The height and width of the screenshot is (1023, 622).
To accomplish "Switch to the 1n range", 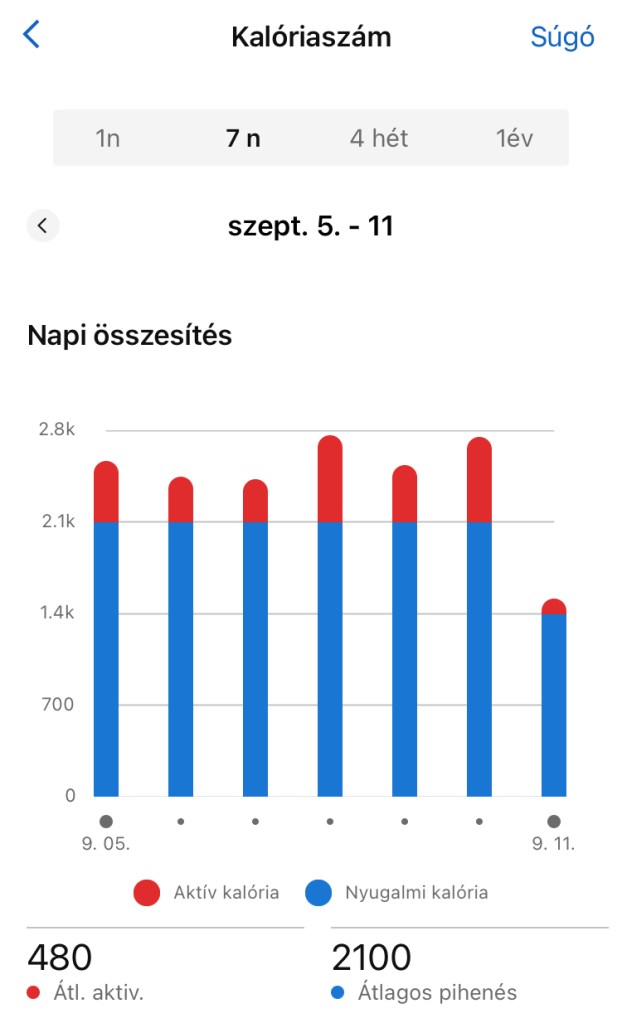I will click(108, 138).
